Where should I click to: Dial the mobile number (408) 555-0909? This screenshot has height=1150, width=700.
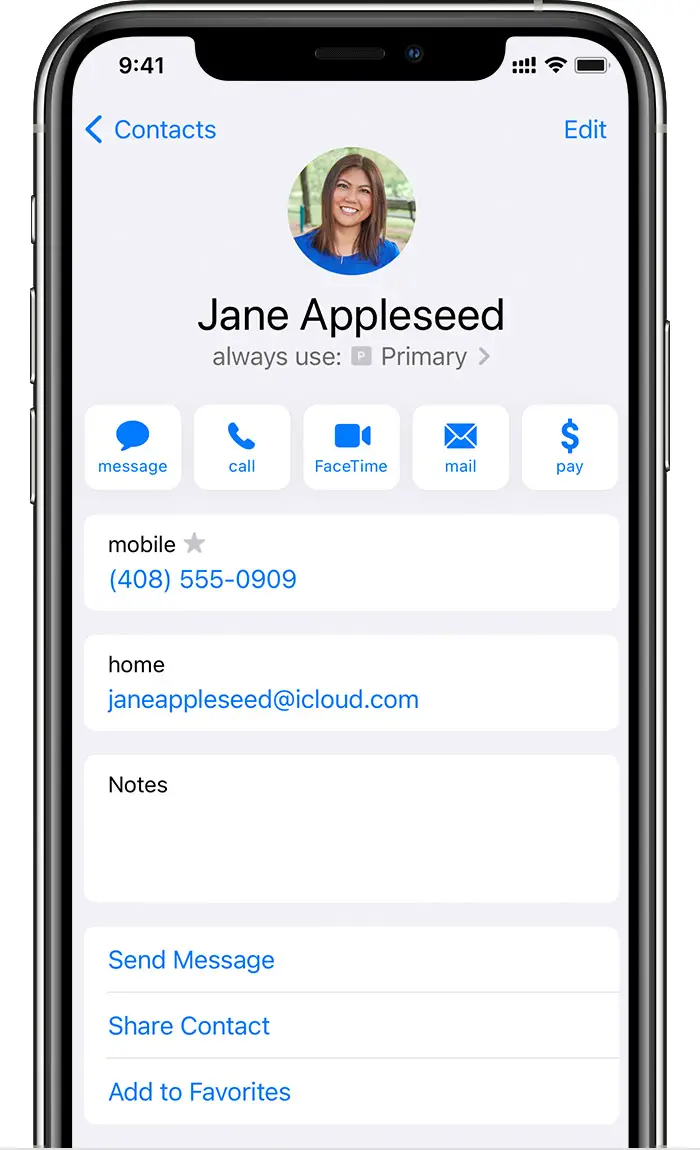coord(202,580)
